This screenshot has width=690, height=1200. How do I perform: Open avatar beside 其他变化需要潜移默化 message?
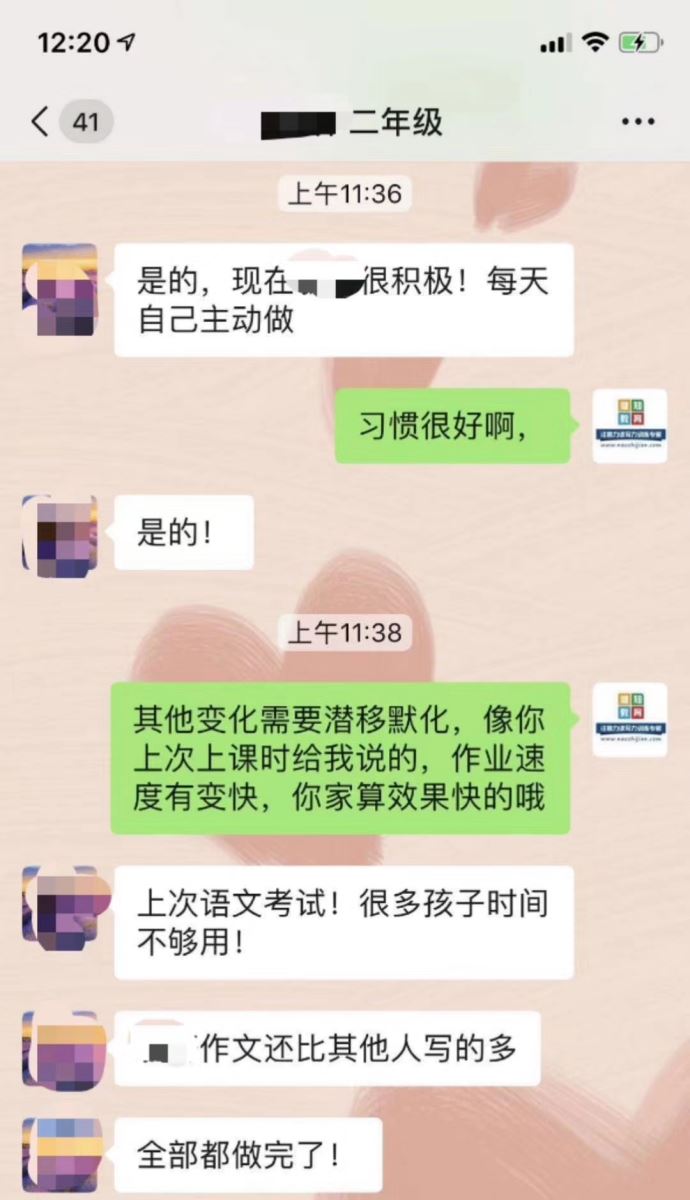pyautogui.click(x=630, y=719)
